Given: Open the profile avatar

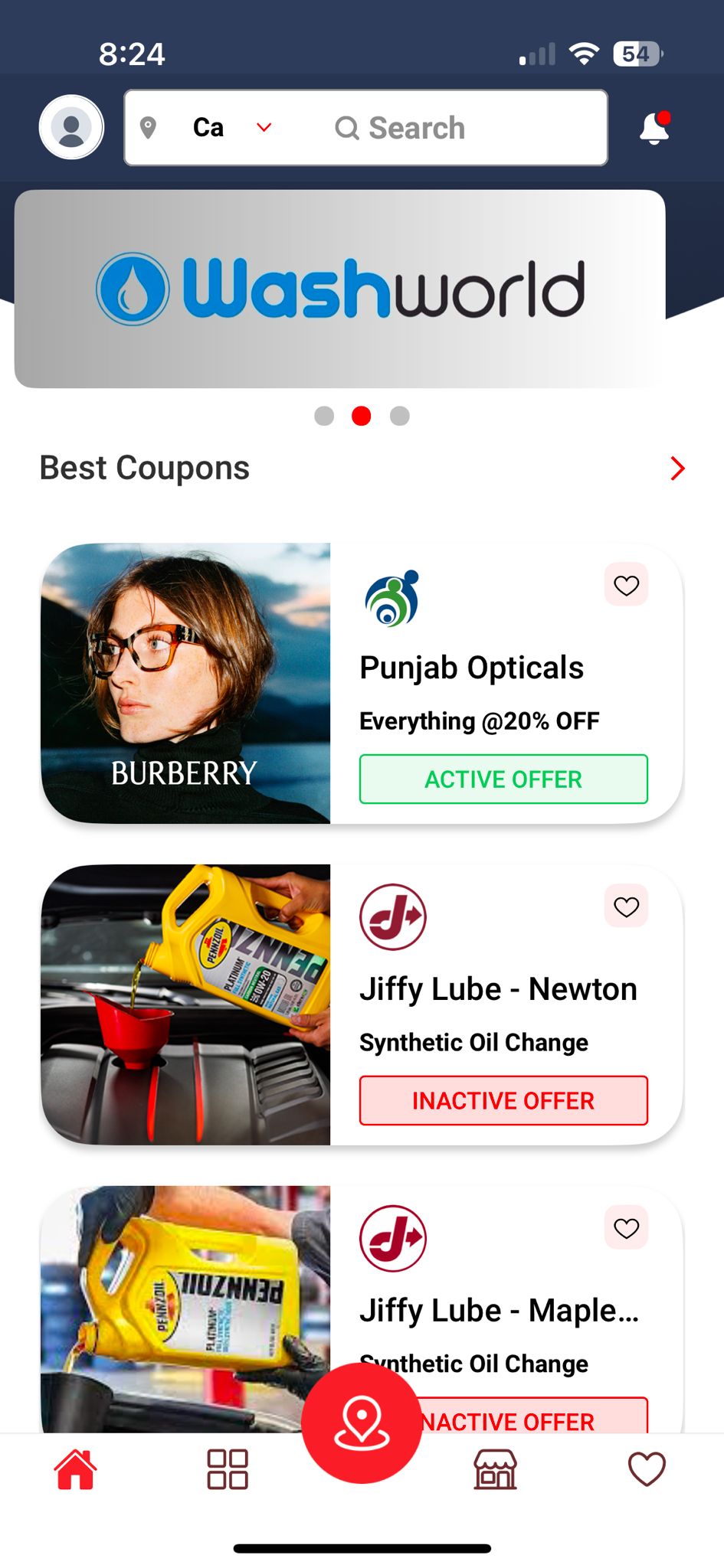Looking at the screenshot, I should click(70, 127).
